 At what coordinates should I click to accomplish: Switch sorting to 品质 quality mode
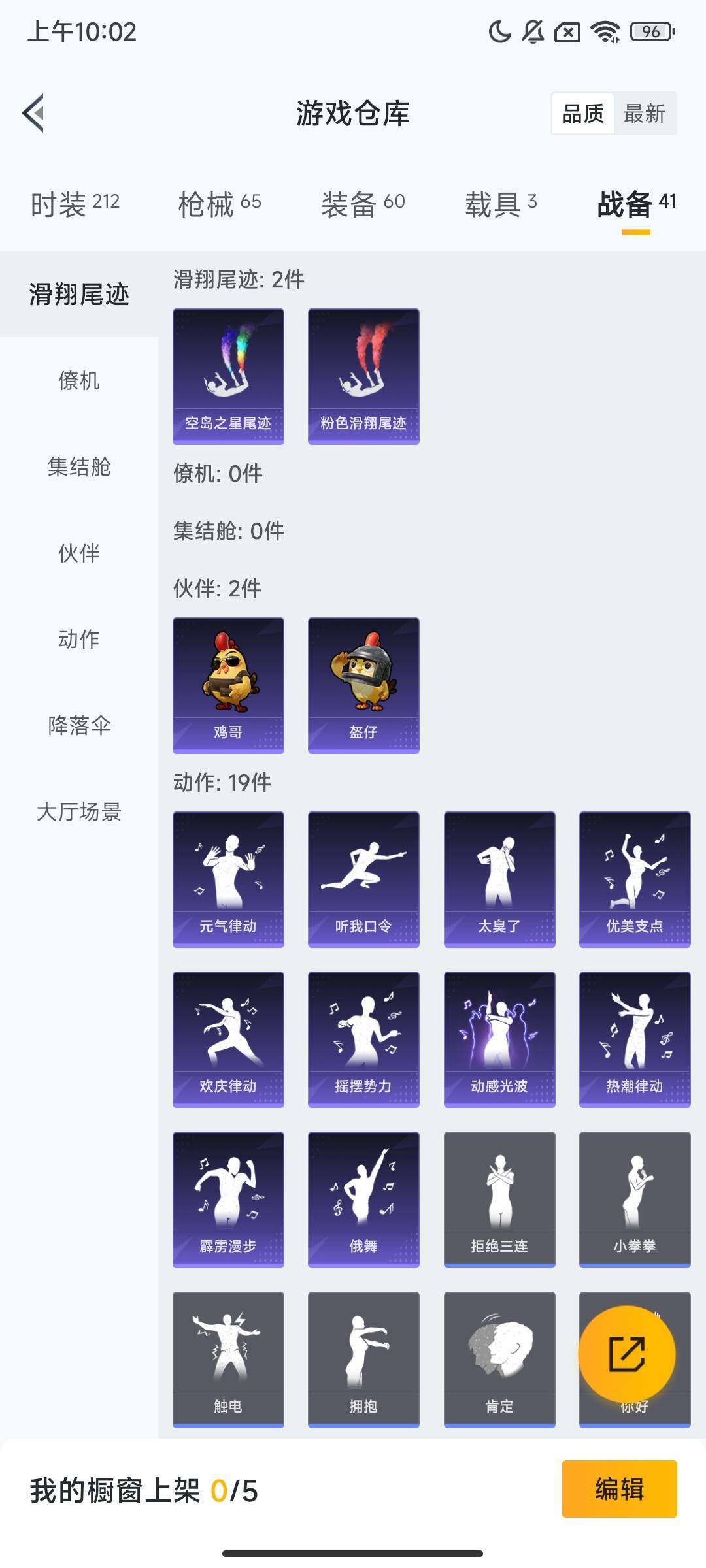[x=584, y=114]
